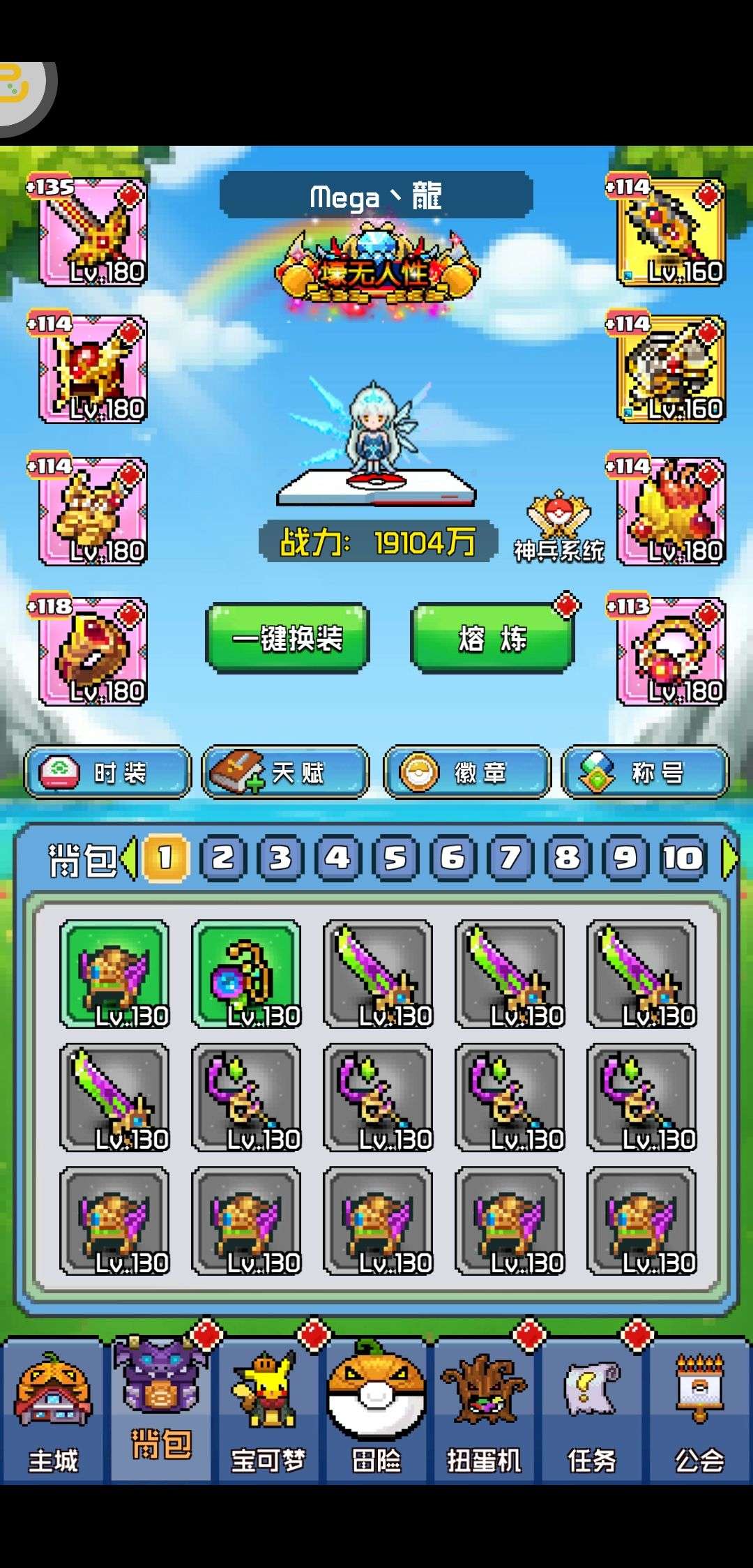This screenshot has width=753, height=1568.
Task: Open the 神兵系统 icon
Action: pyautogui.click(x=559, y=527)
